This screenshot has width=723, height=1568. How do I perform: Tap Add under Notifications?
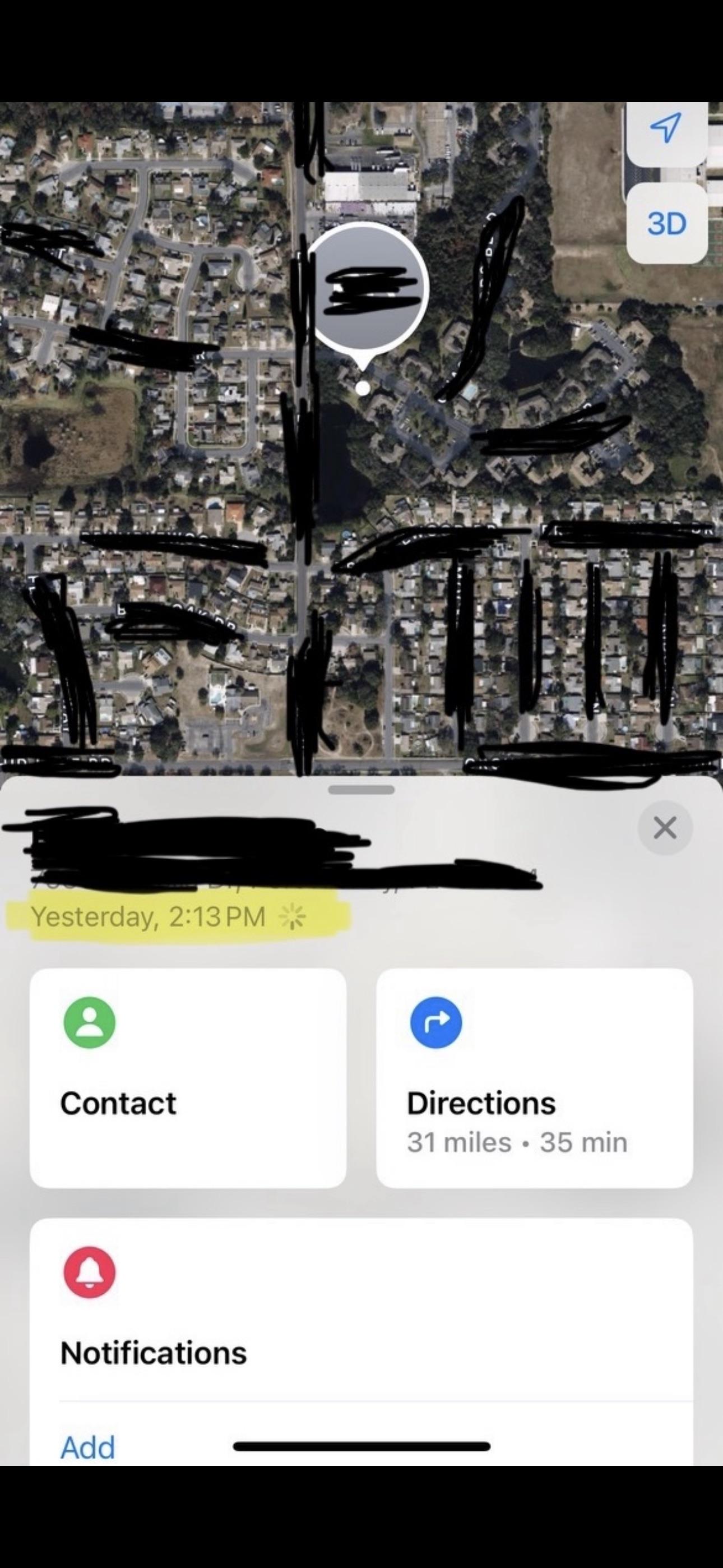[x=86, y=1448]
